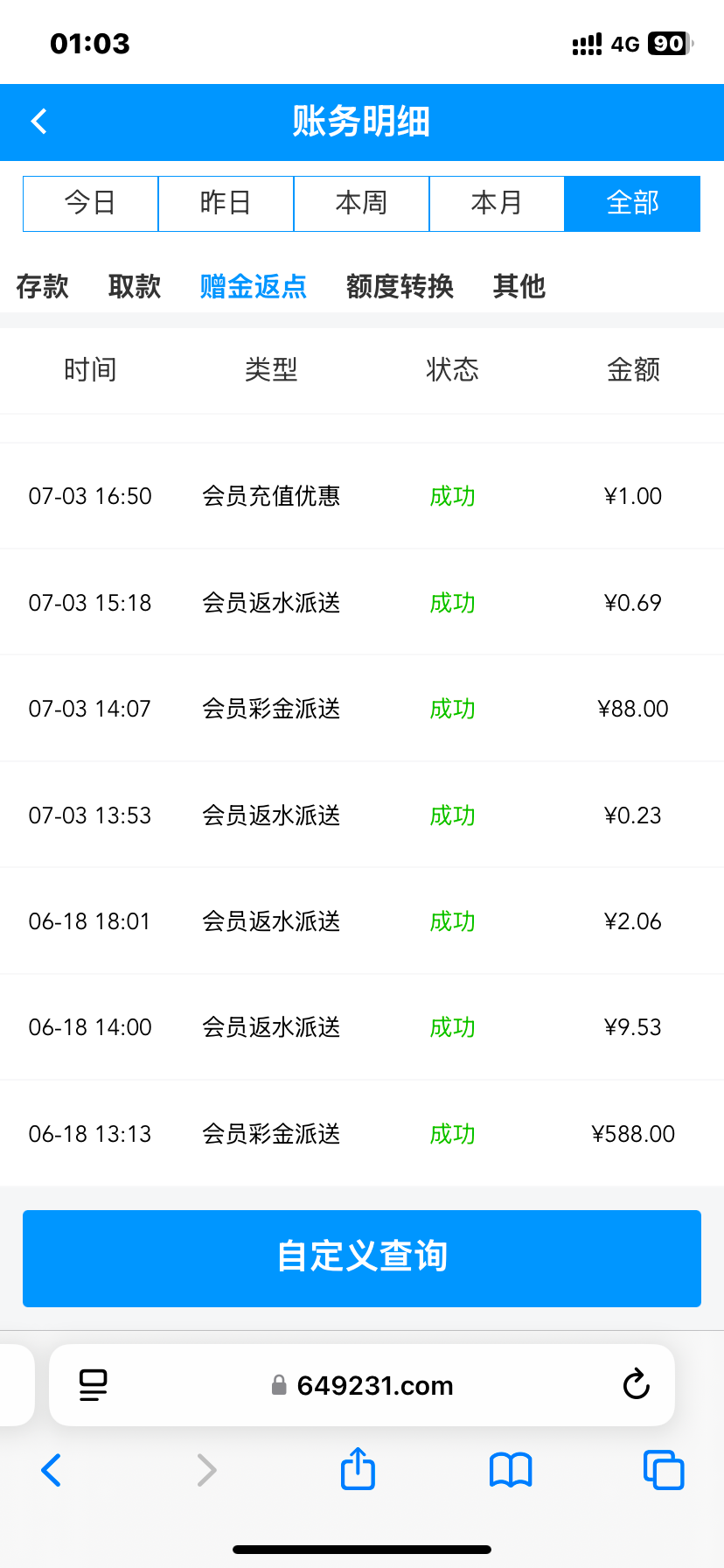Switch to the 昨日 date filter
The width and height of the screenshot is (724, 1568).
[226, 203]
